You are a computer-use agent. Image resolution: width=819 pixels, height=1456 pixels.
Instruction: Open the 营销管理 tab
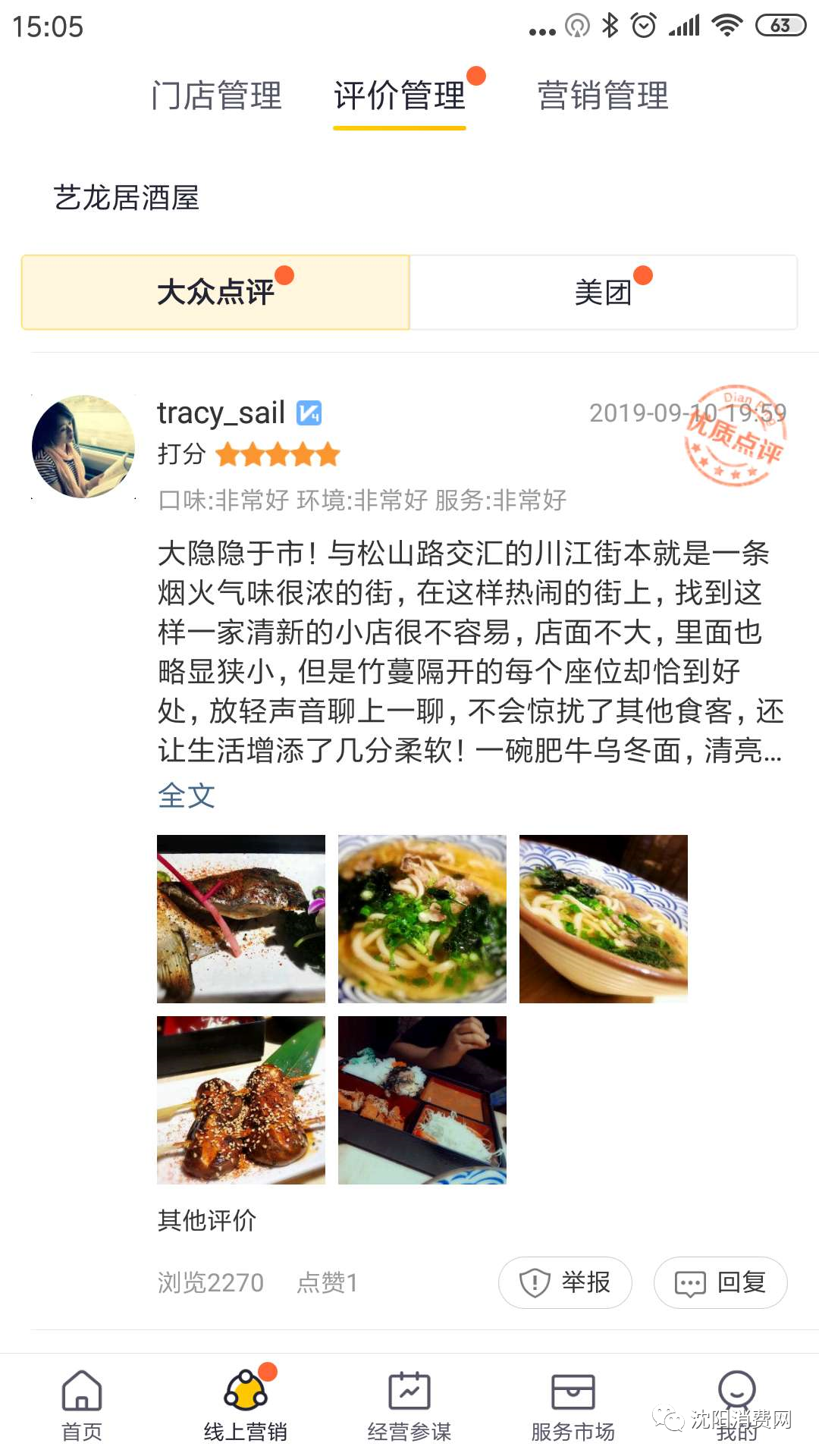(603, 96)
